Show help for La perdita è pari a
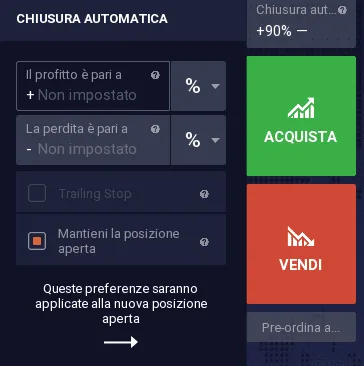Screen dimensions: 364x366 click(155, 129)
